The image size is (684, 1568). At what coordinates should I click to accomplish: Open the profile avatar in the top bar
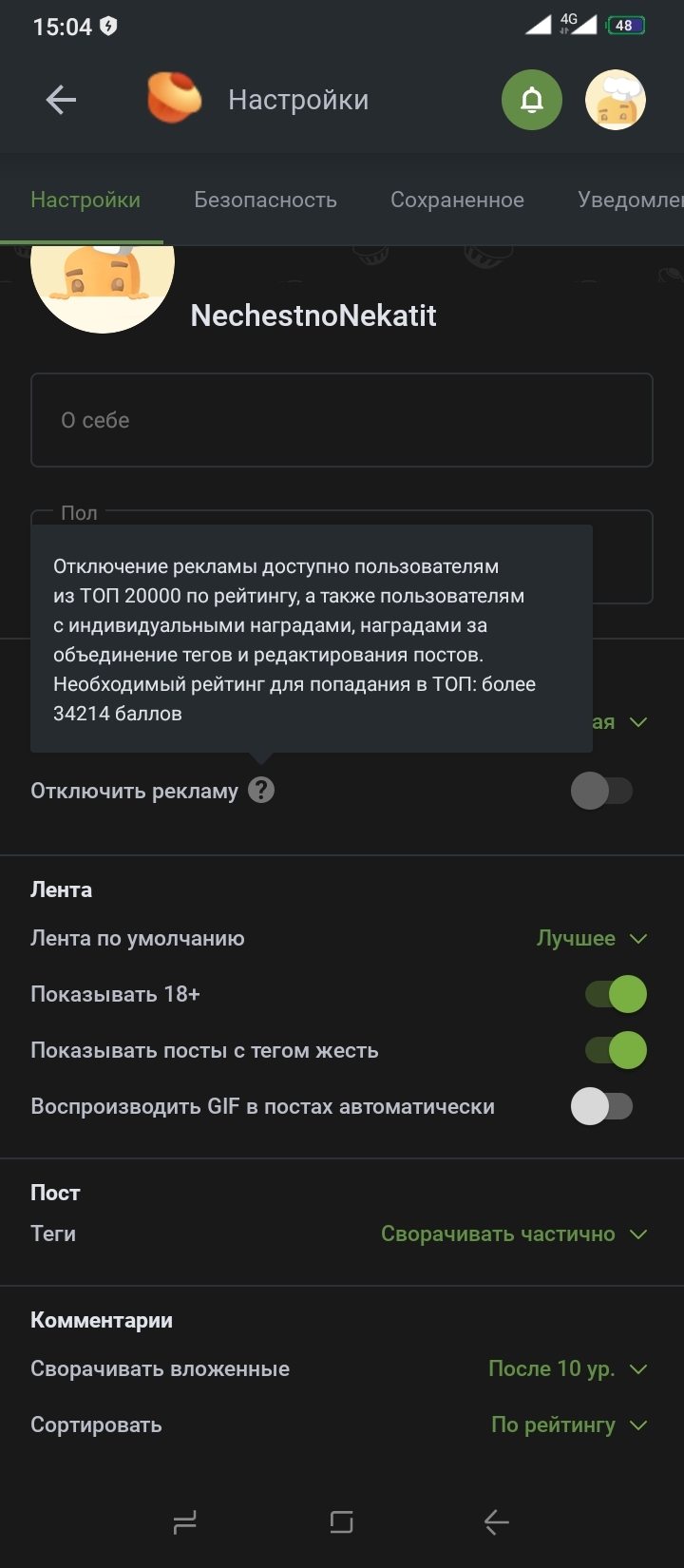tap(616, 100)
